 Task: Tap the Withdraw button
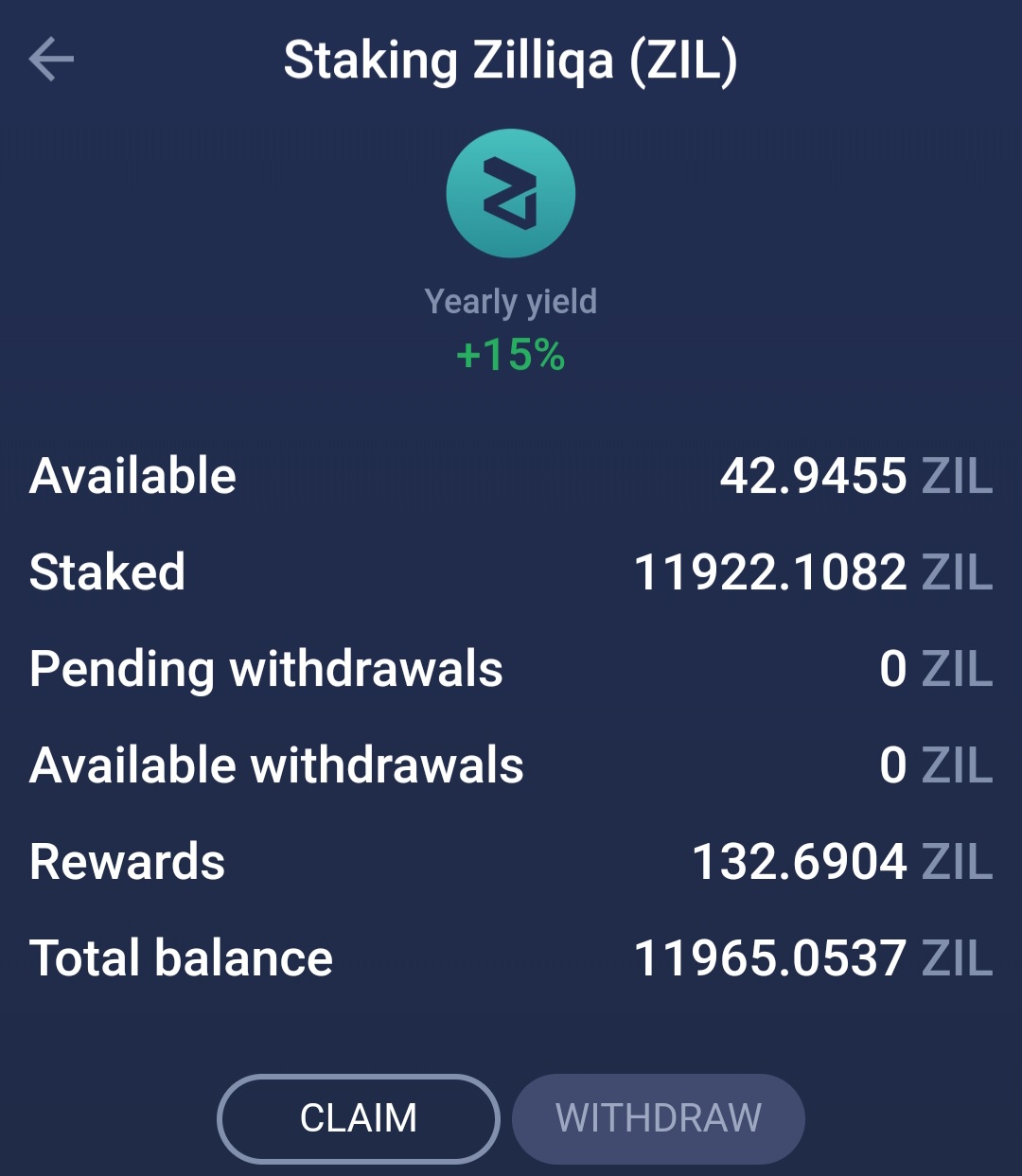tap(659, 1118)
